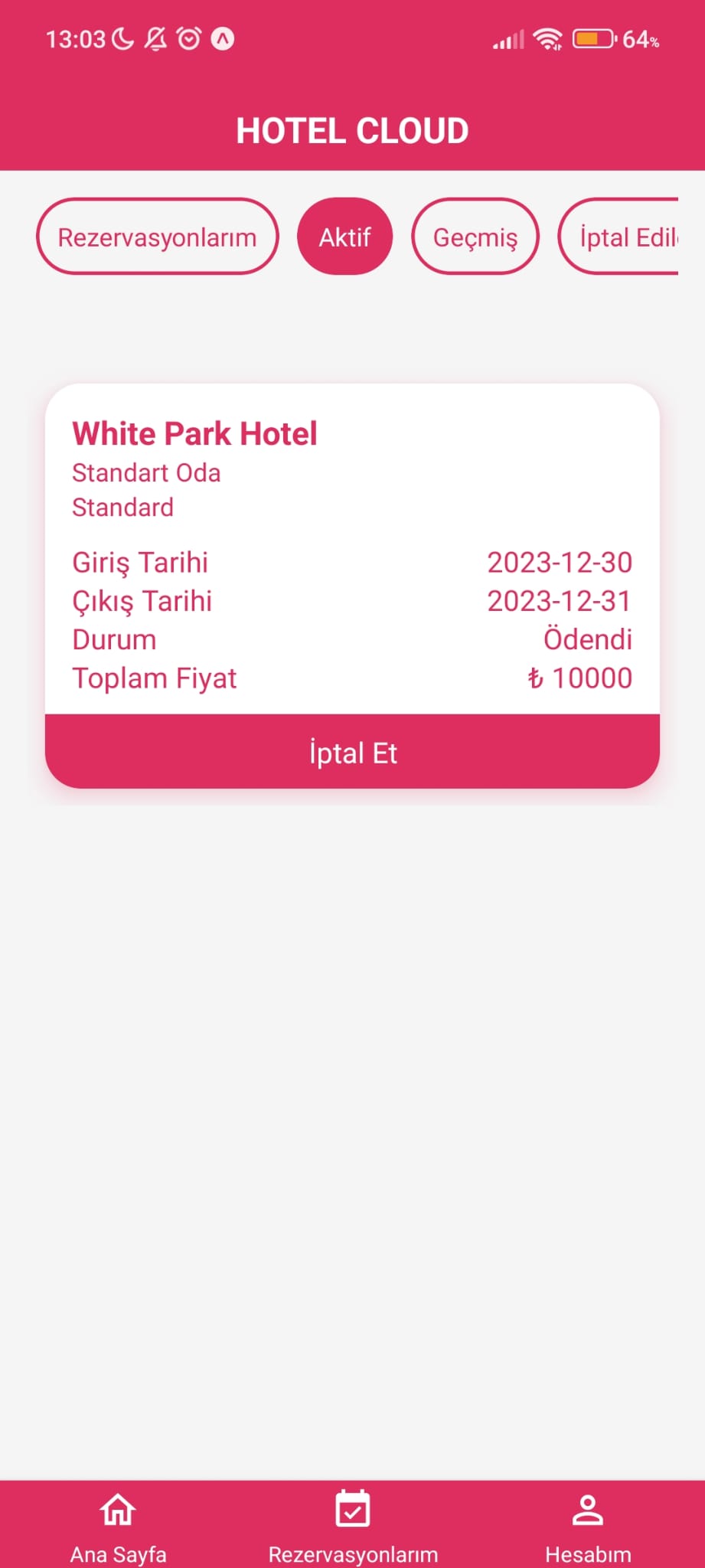
Task: Switch to Geçmiş reservations filter
Action: point(475,237)
